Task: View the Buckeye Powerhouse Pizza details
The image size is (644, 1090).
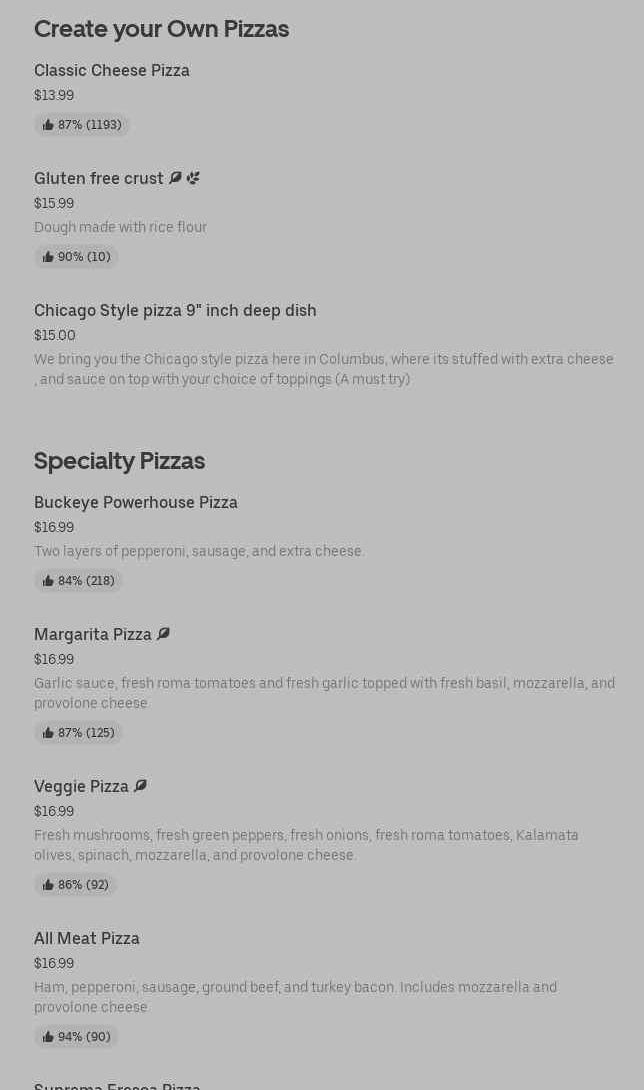Action: coord(136,503)
